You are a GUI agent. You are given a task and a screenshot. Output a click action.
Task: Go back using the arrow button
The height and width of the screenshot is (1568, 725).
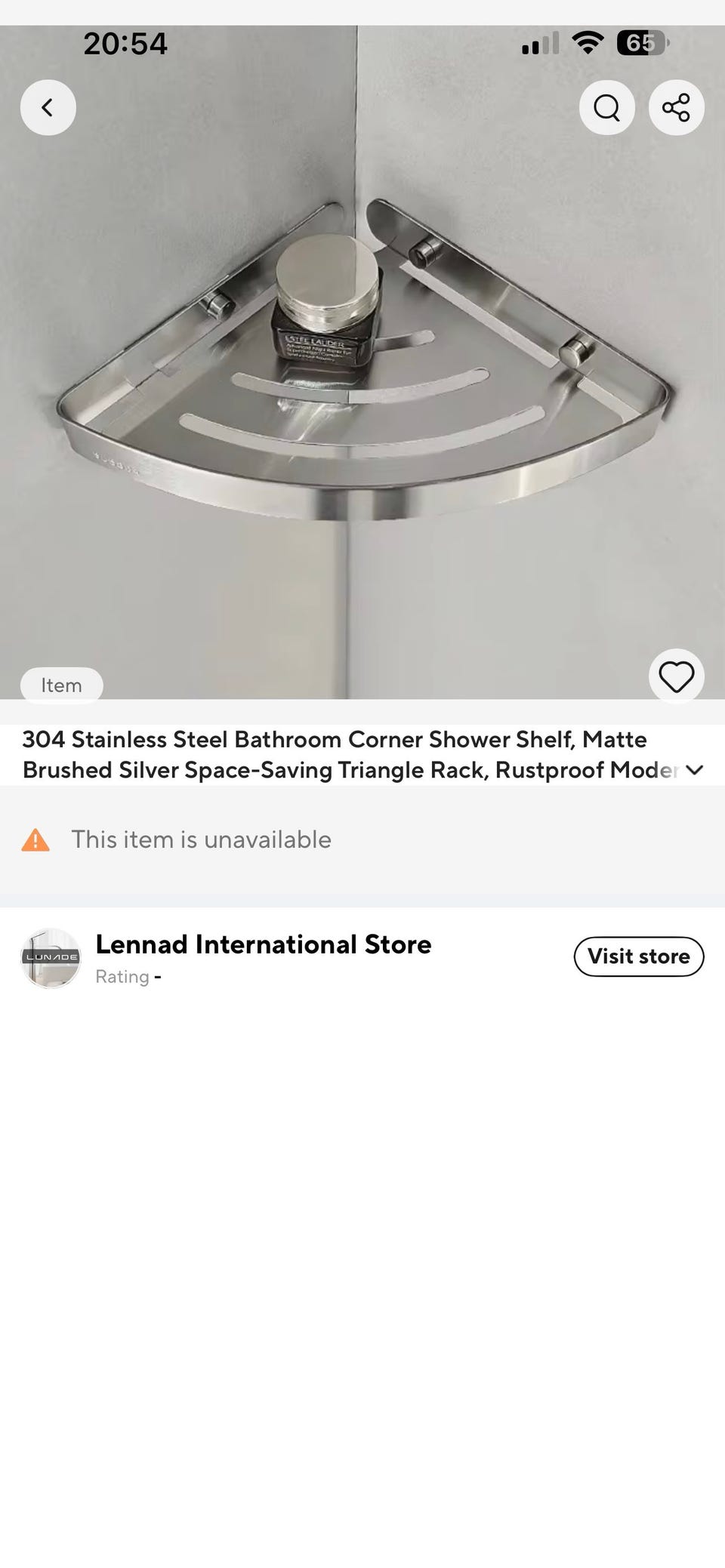click(48, 108)
